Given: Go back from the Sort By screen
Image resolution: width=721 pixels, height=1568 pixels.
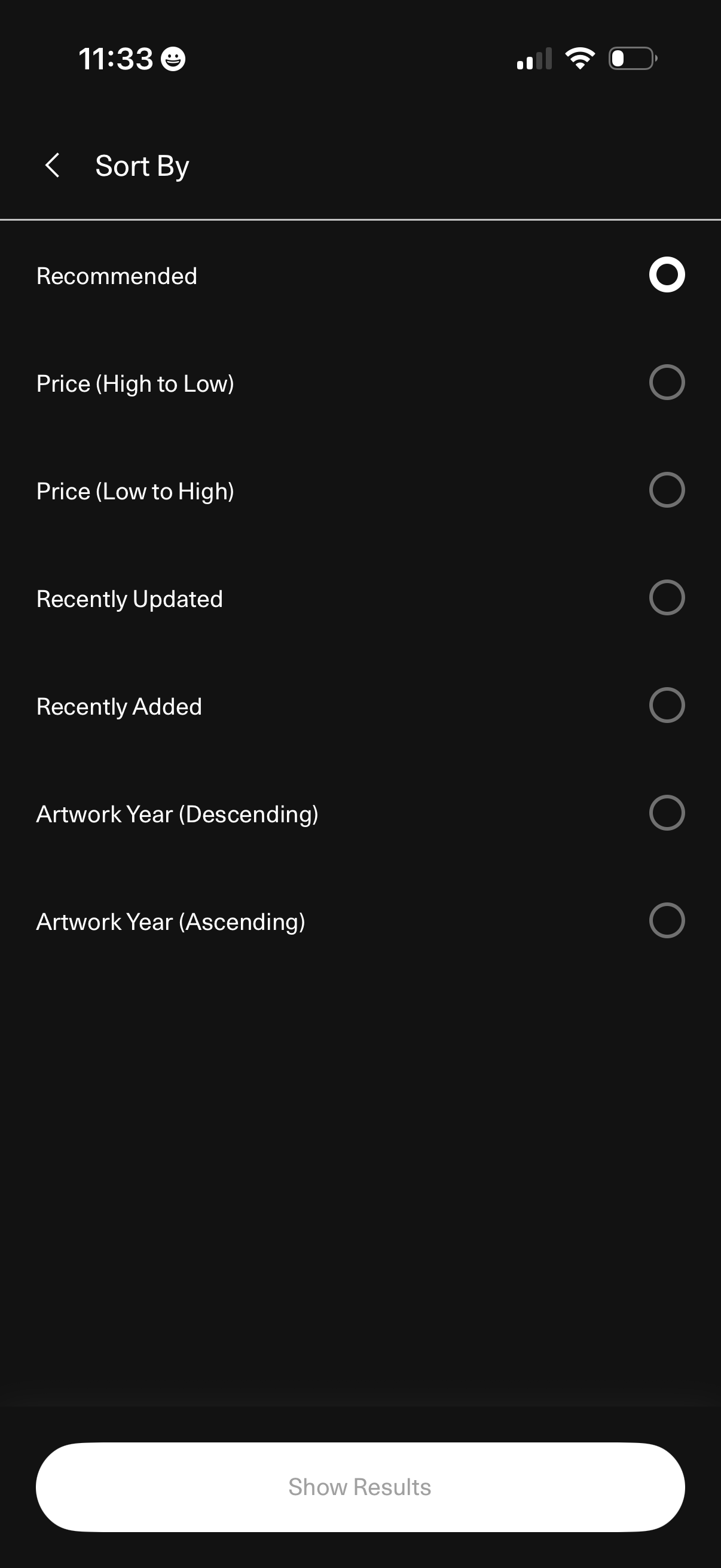Looking at the screenshot, I should pyautogui.click(x=53, y=166).
